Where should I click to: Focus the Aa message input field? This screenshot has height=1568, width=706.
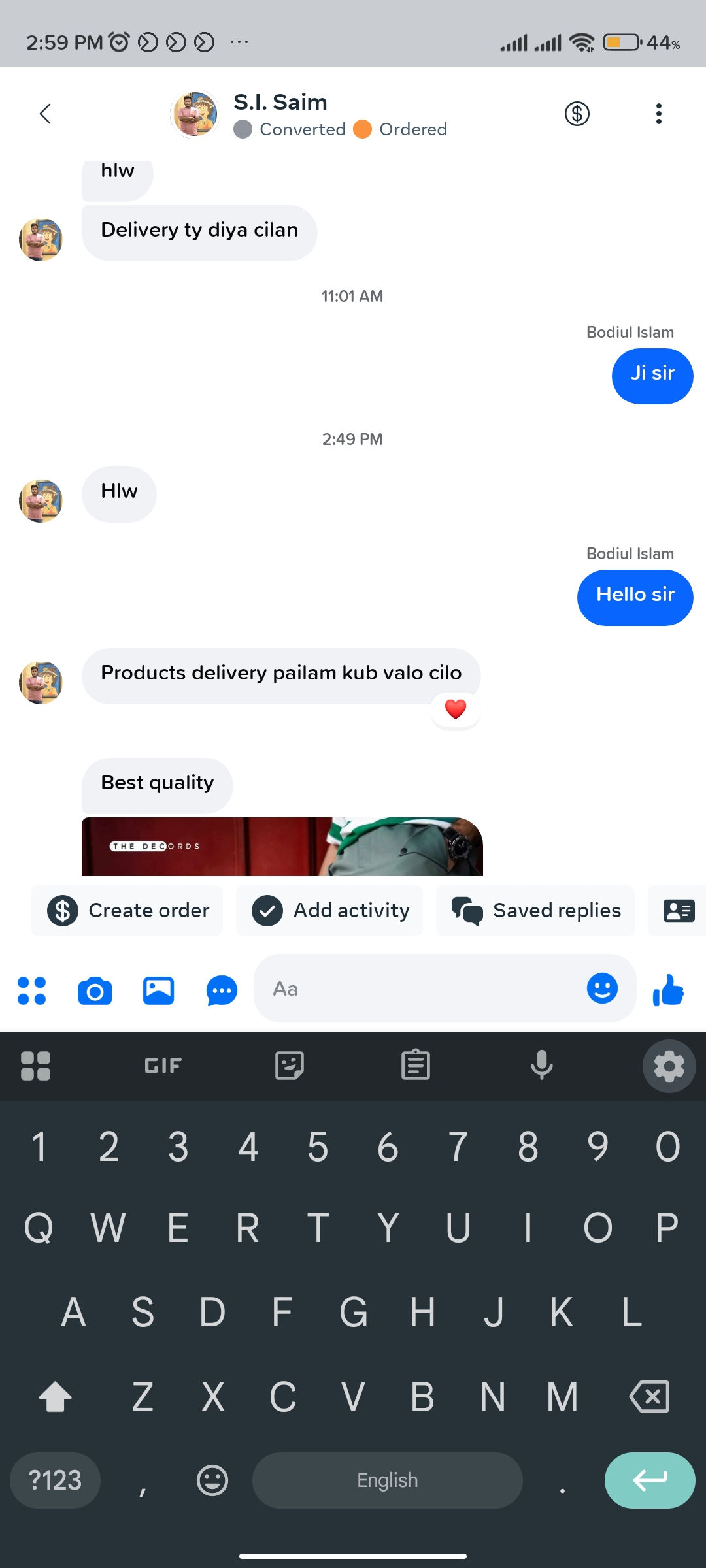pos(418,988)
